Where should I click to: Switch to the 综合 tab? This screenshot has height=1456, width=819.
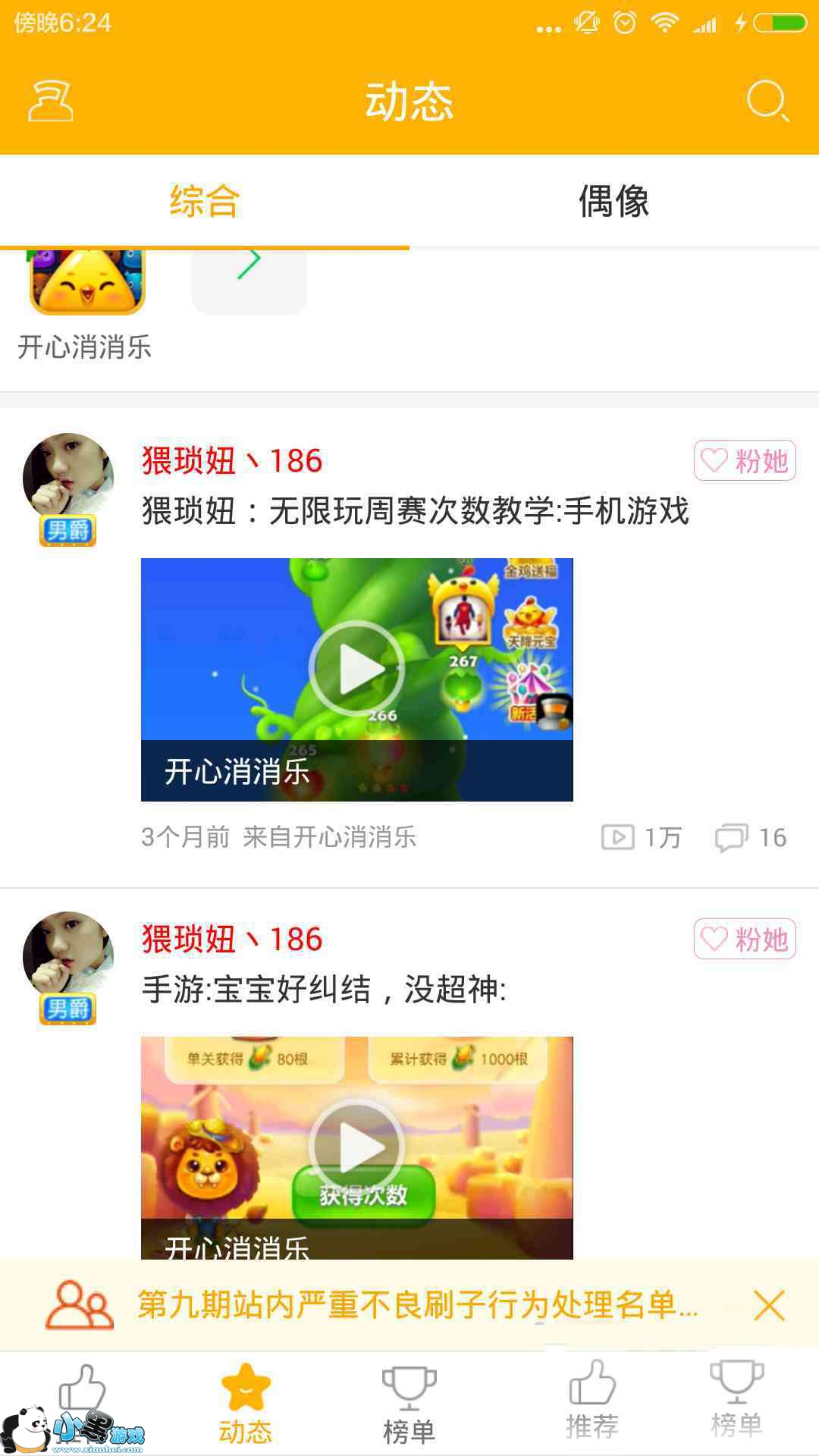click(205, 202)
